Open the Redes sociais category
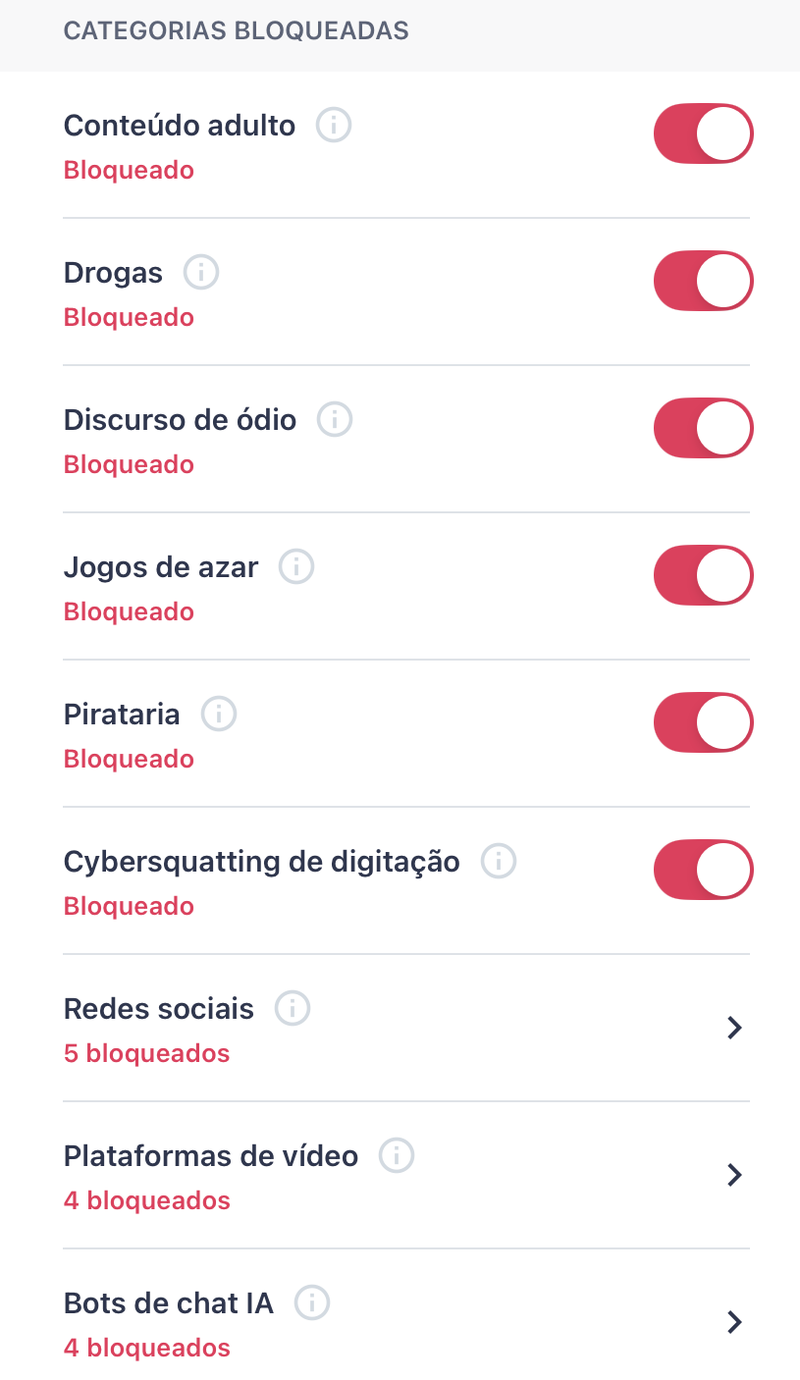 click(406, 1028)
